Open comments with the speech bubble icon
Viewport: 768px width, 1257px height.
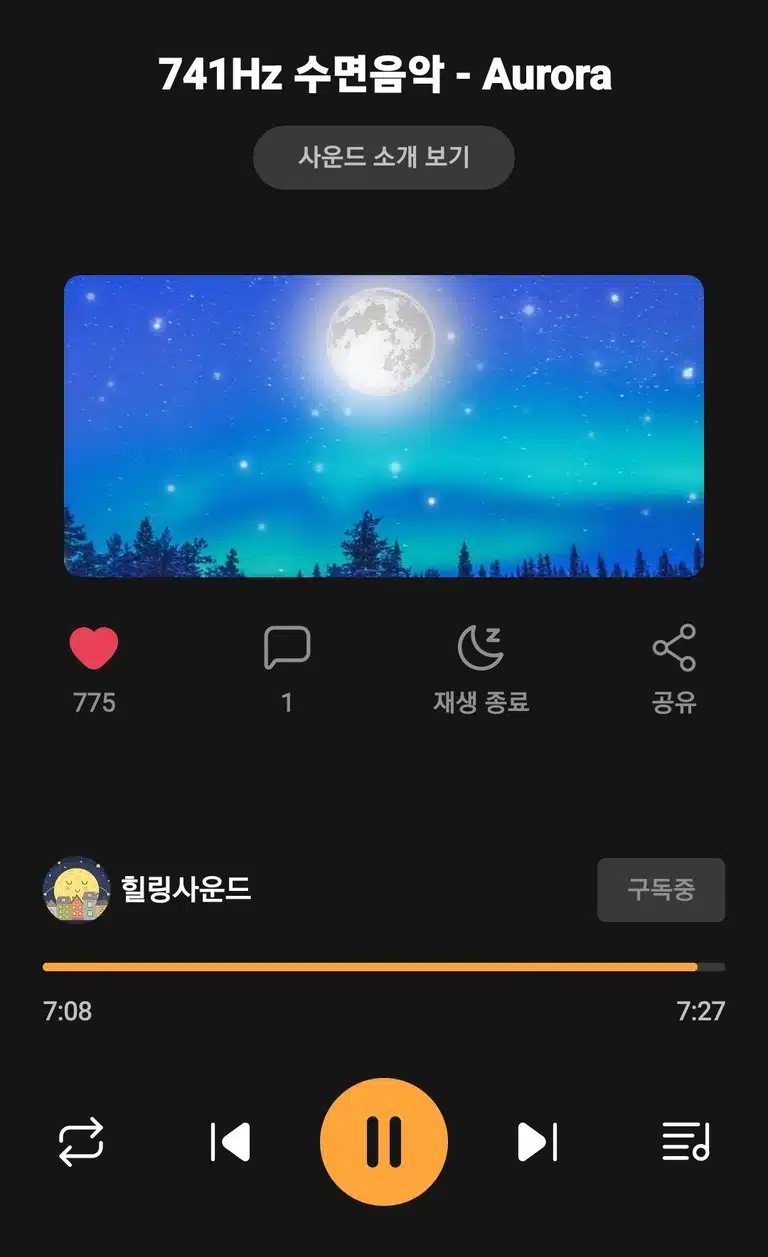287,648
